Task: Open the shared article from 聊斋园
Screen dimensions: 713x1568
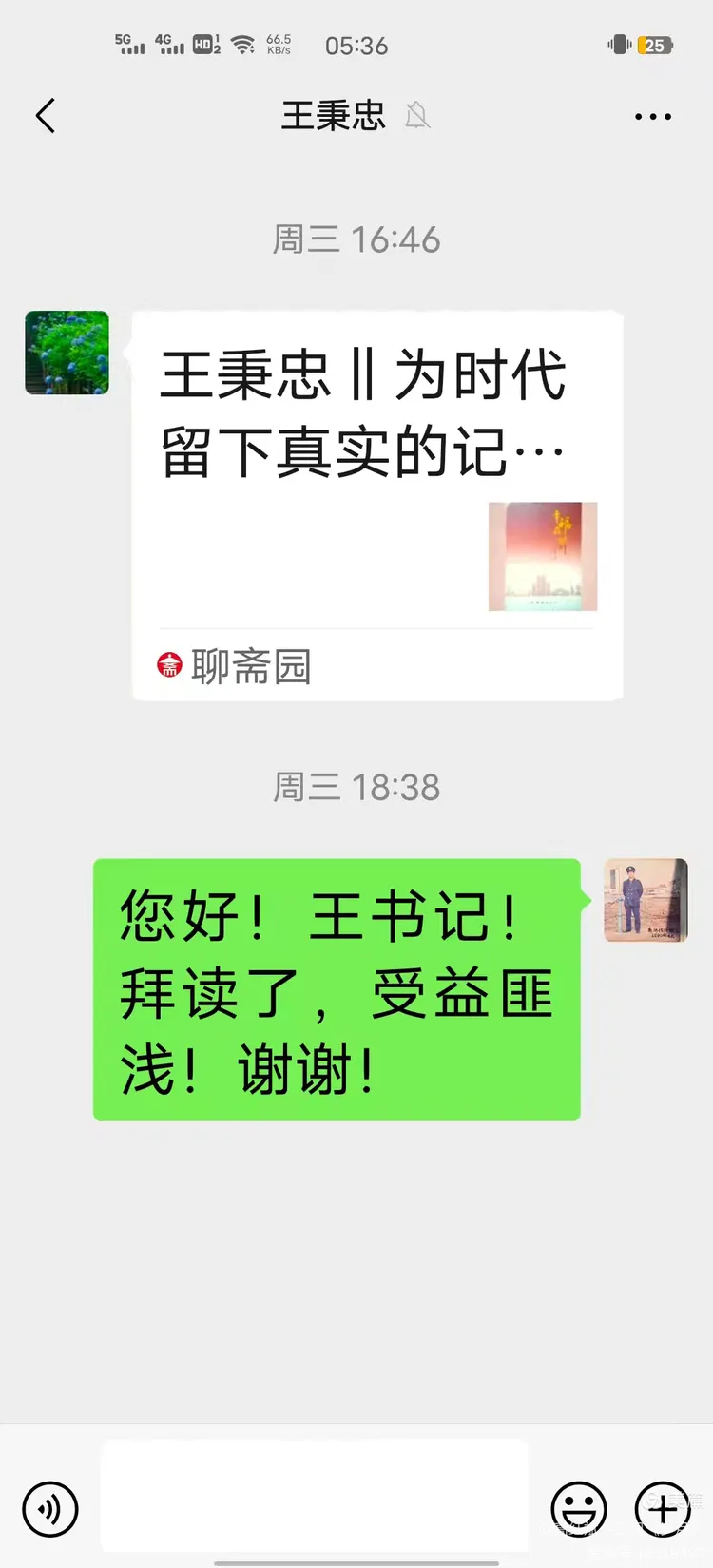Action: (x=376, y=504)
